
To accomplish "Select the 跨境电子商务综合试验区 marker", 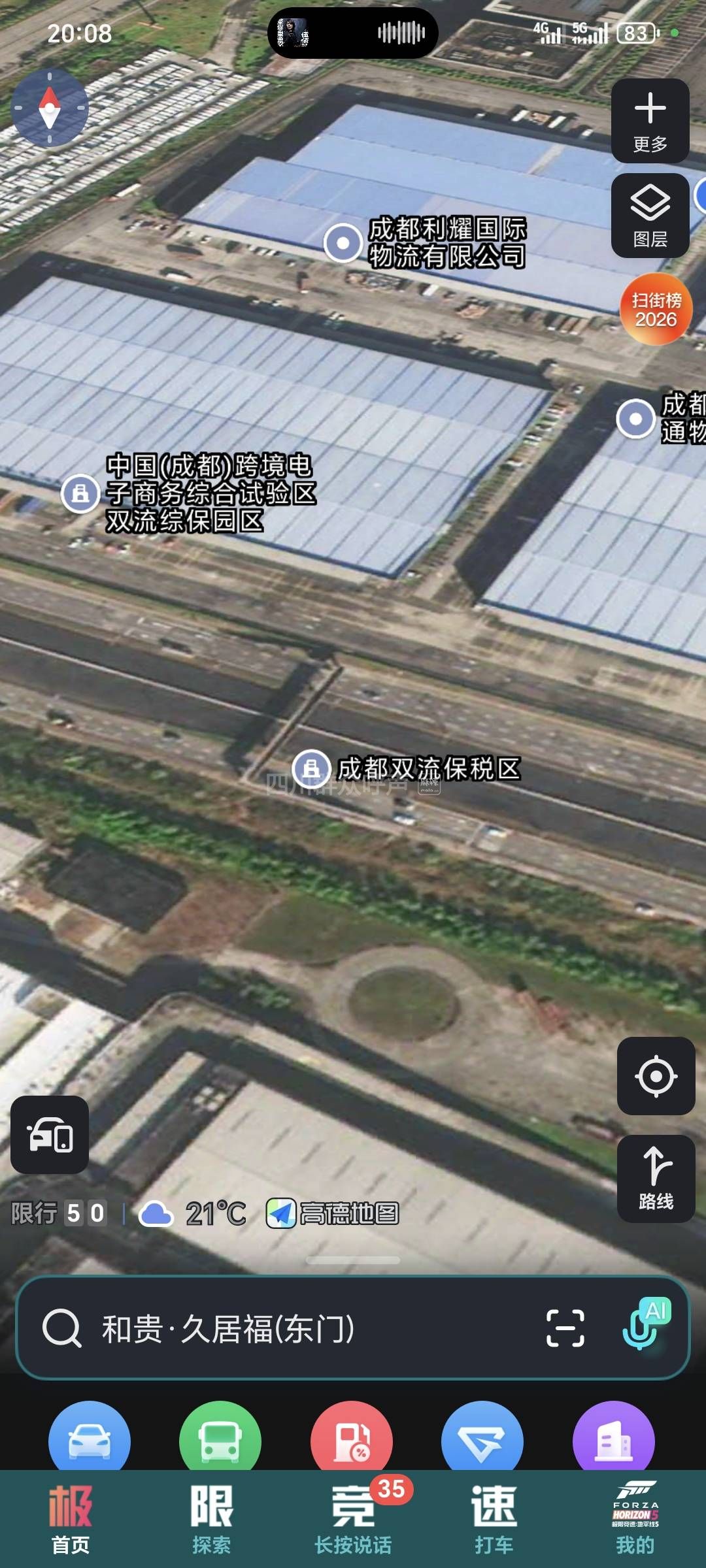I will click(x=80, y=493).
